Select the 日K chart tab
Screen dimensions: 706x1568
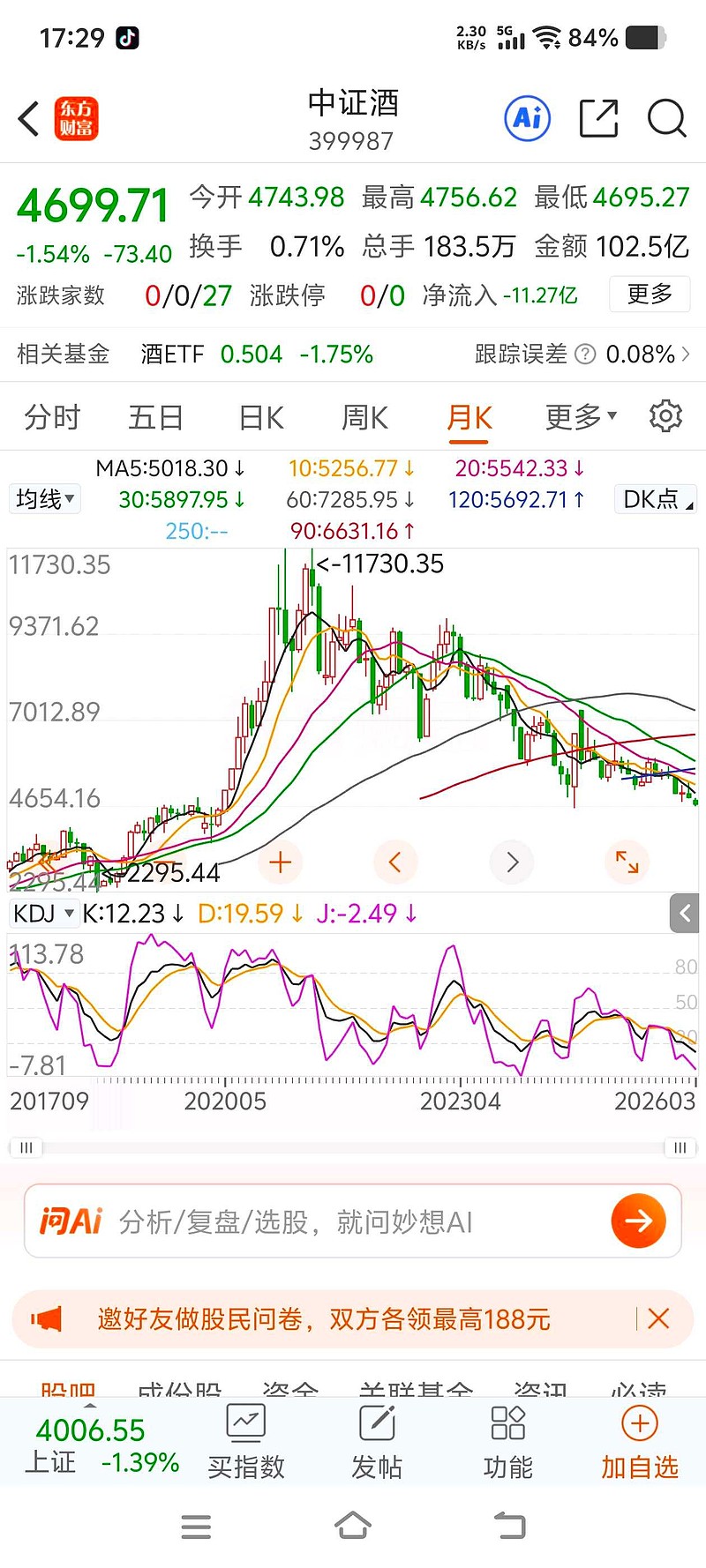tap(261, 417)
